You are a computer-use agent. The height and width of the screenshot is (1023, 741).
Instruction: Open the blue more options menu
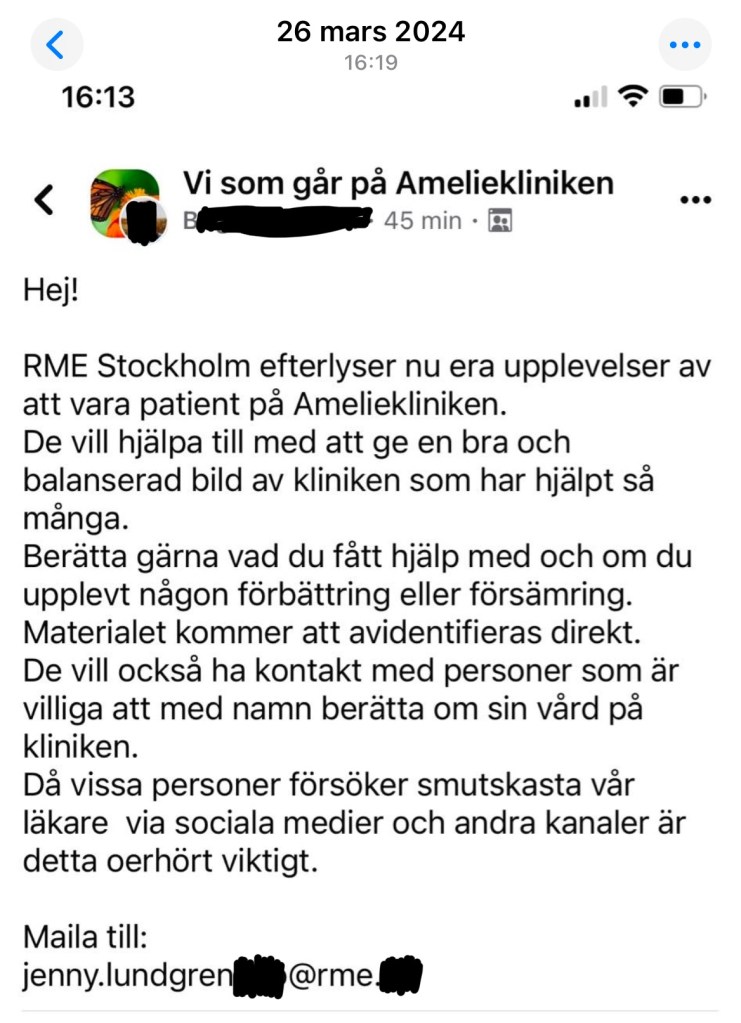pyautogui.click(x=684, y=45)
